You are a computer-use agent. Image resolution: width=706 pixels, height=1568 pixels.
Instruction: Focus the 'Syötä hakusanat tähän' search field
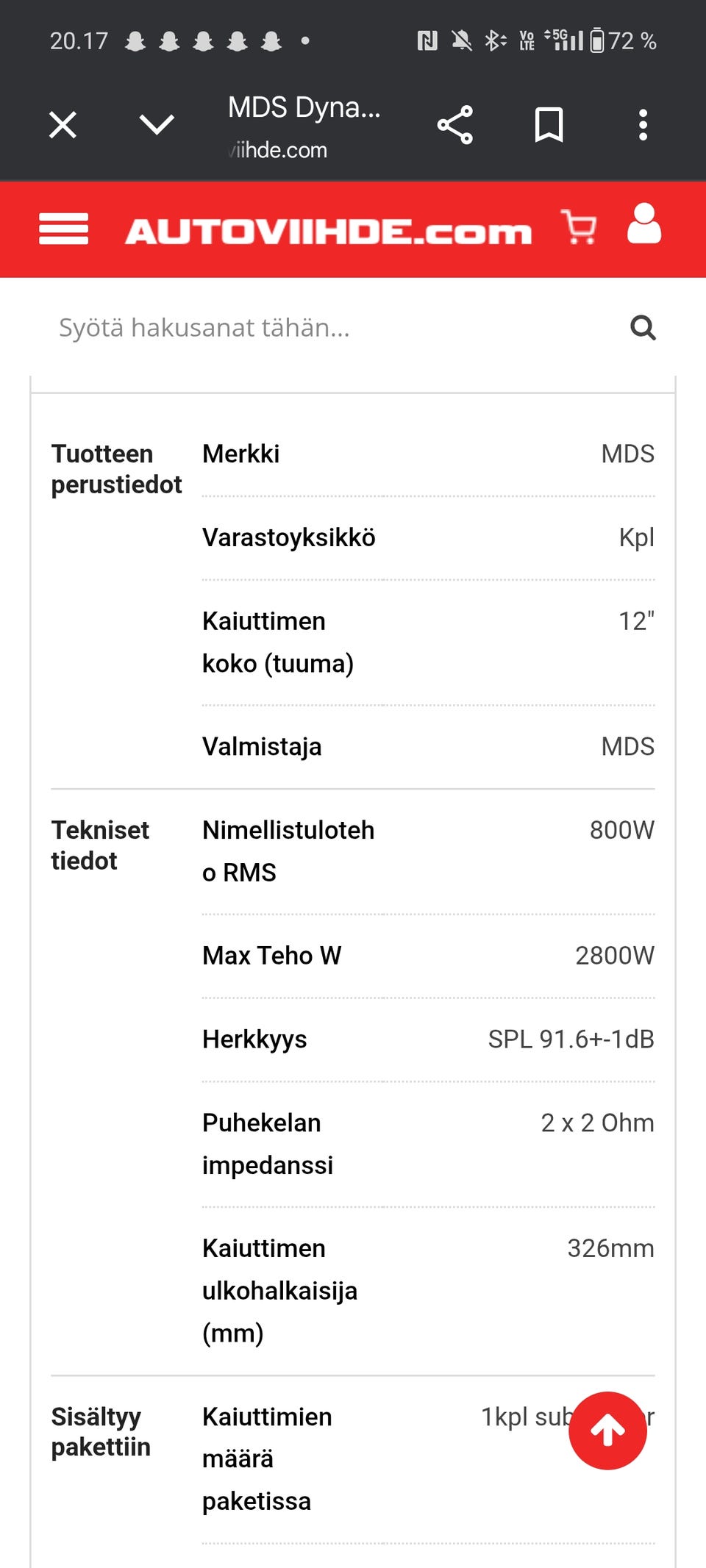pyautogui.click(x=324, y=327)
